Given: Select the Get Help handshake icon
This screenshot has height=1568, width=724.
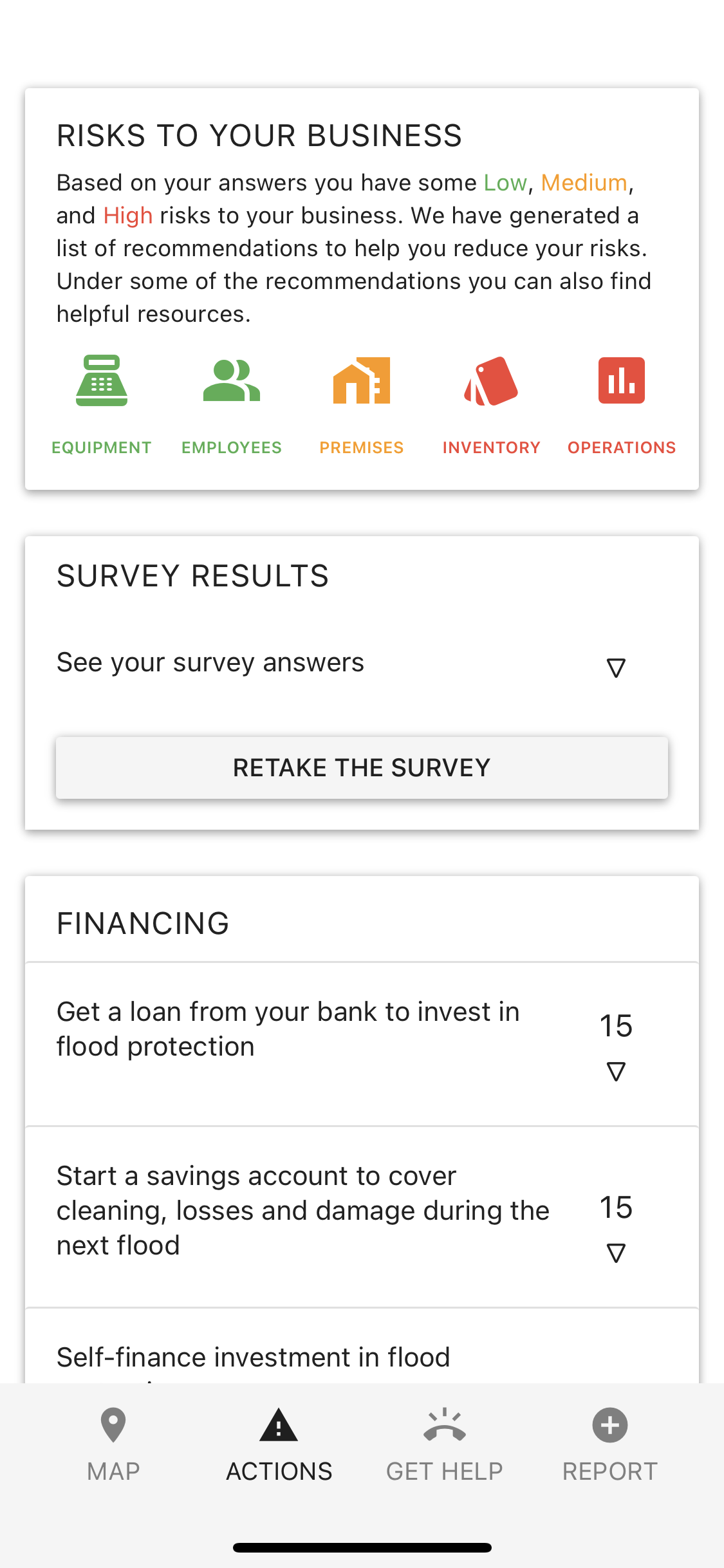Looking at the screenshot, I should (444, 1424).
